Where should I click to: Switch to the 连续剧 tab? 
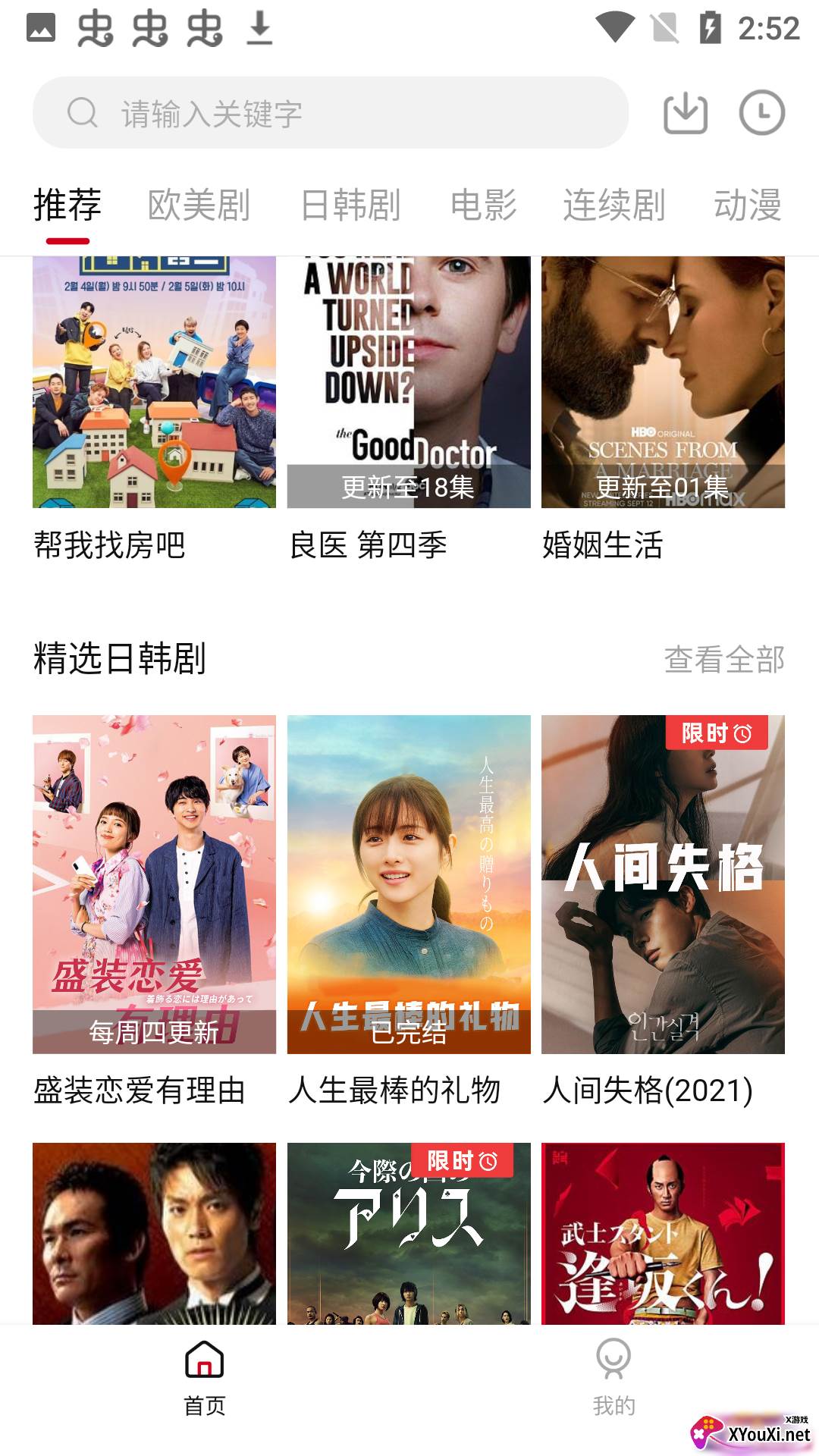tap(613, 206)
